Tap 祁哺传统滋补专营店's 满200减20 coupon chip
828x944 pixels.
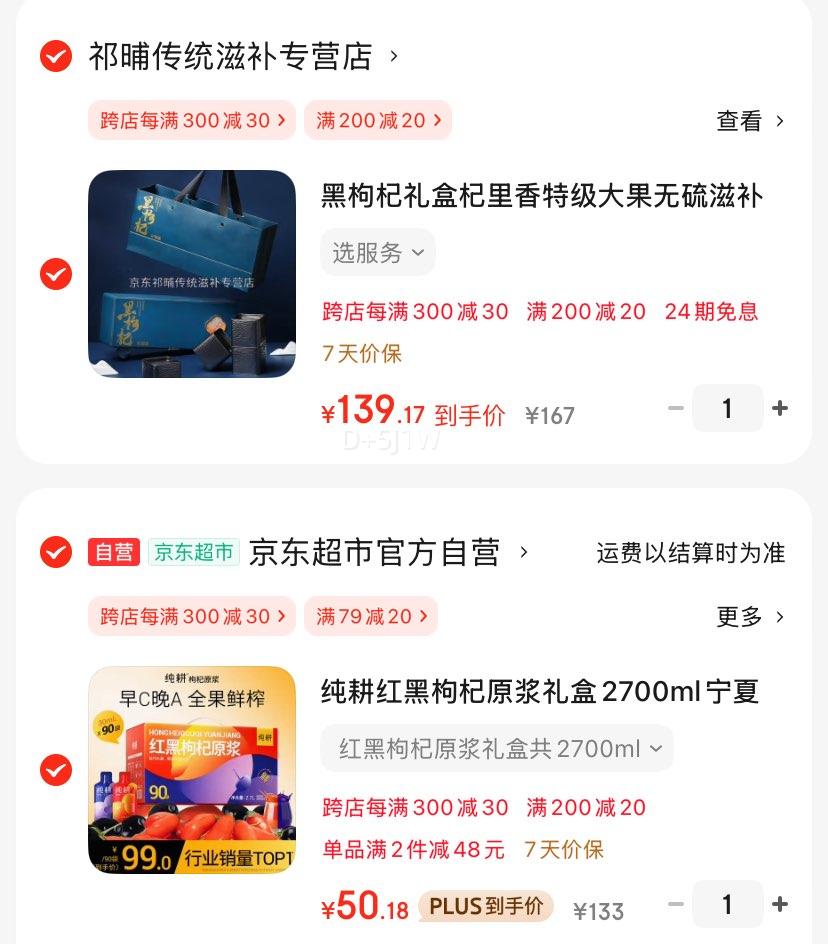[x=378, y=121]
